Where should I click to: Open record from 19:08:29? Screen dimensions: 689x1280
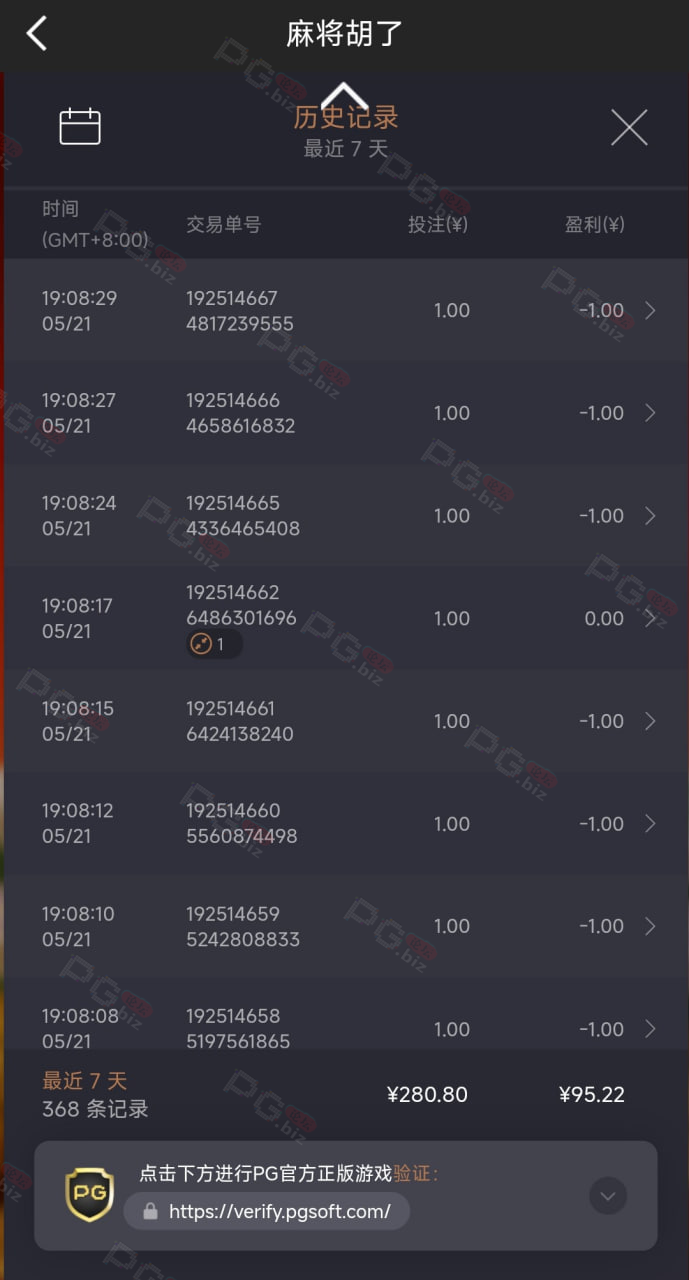tap(345, 310)
